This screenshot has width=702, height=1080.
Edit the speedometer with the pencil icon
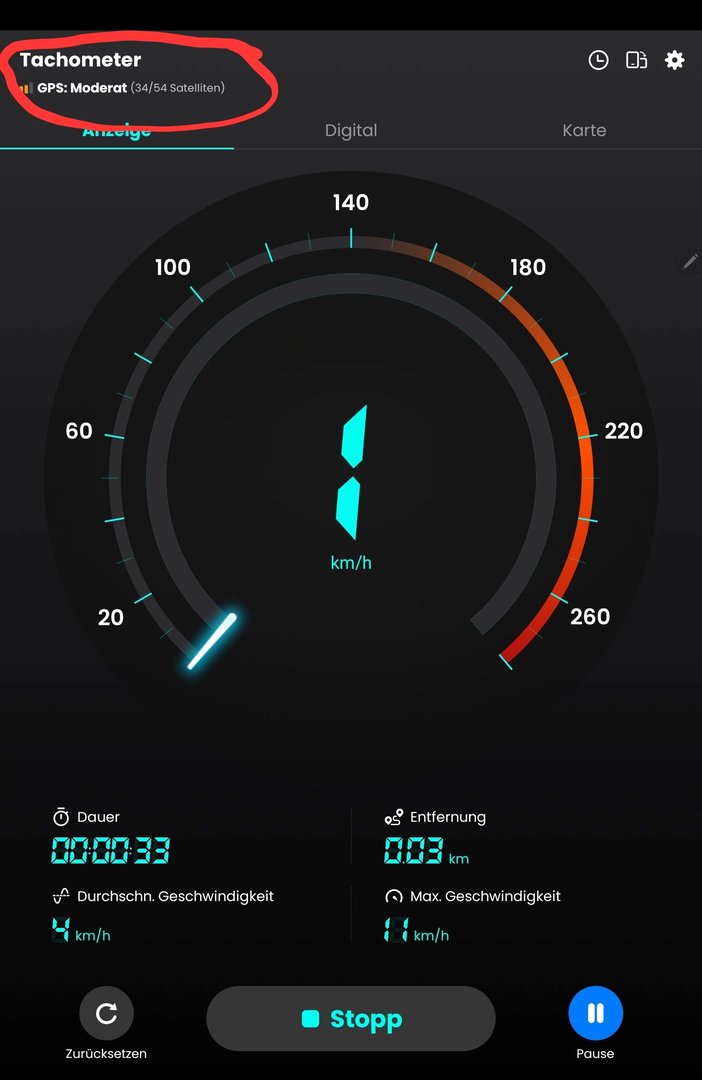pos(690,262)
